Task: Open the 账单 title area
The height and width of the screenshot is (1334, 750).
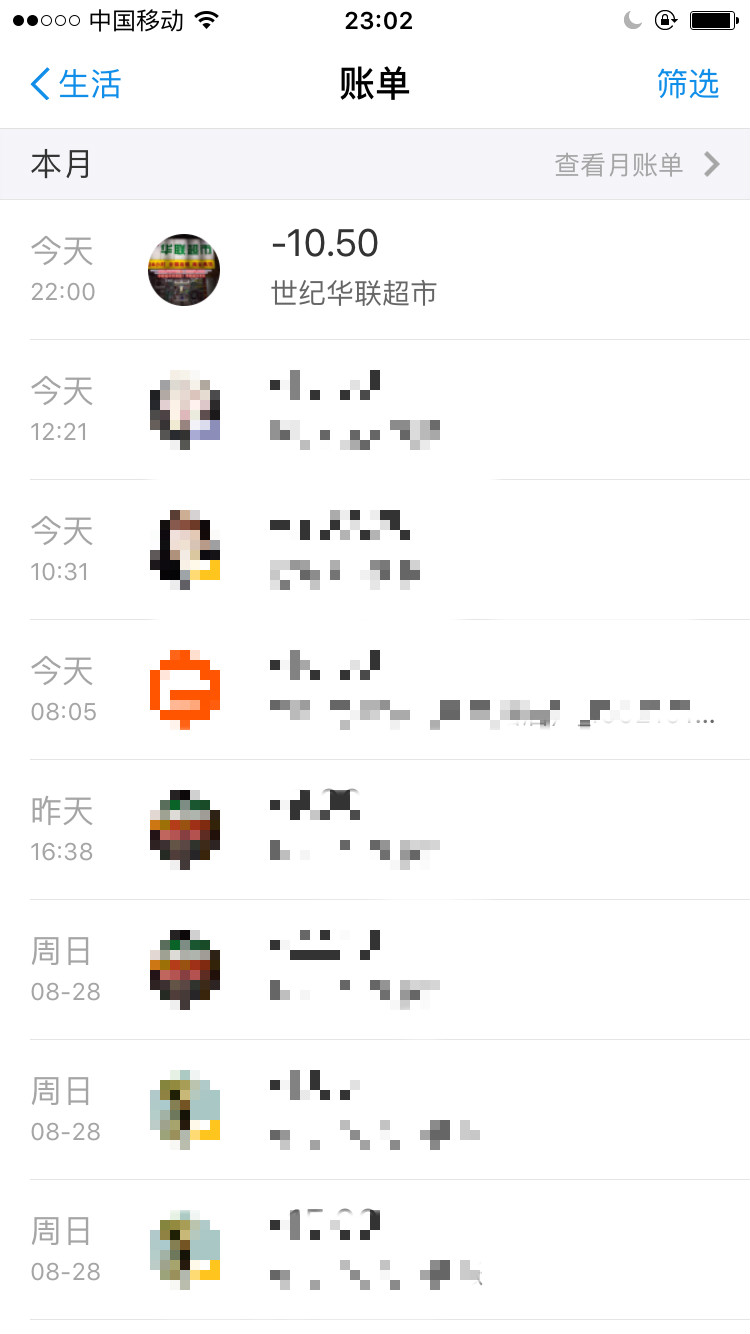Action: point(375,84)
